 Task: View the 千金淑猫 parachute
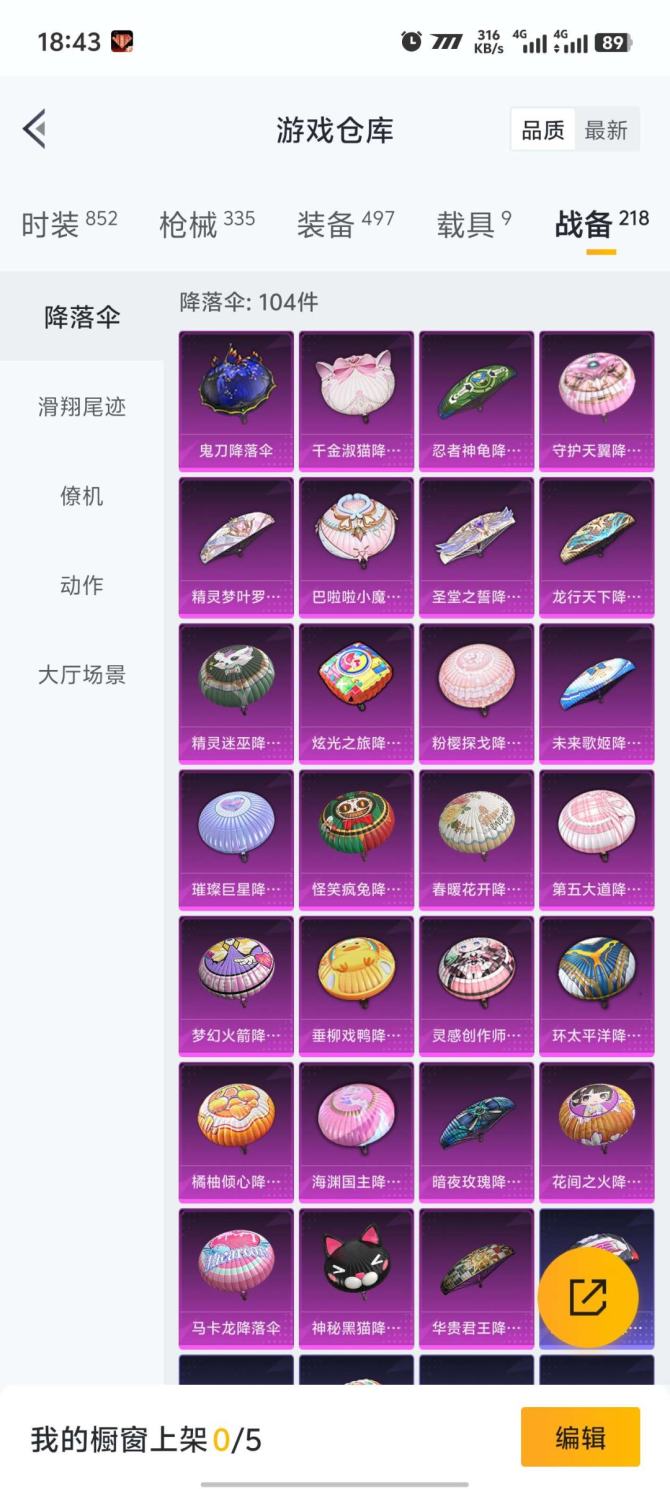[x=356, y=401]
